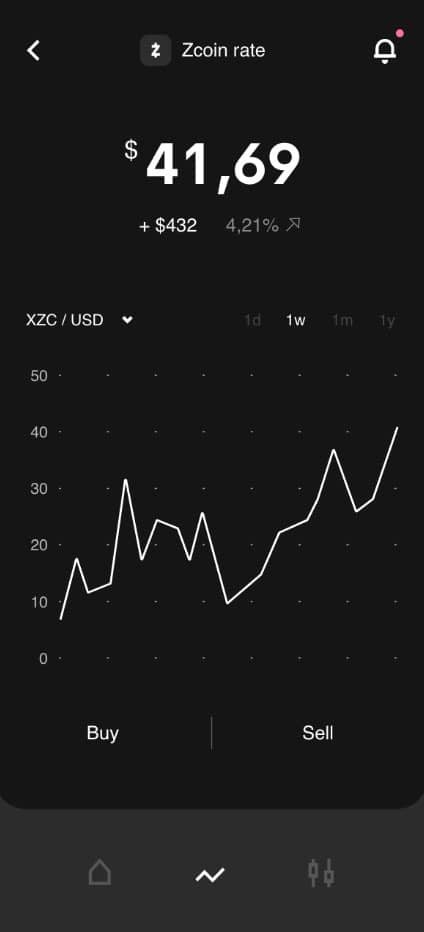The height and width of the screenshot is (932, 424).
Task: Tap the Buy button
Action: pyautogui.click(x=103, y=733)
